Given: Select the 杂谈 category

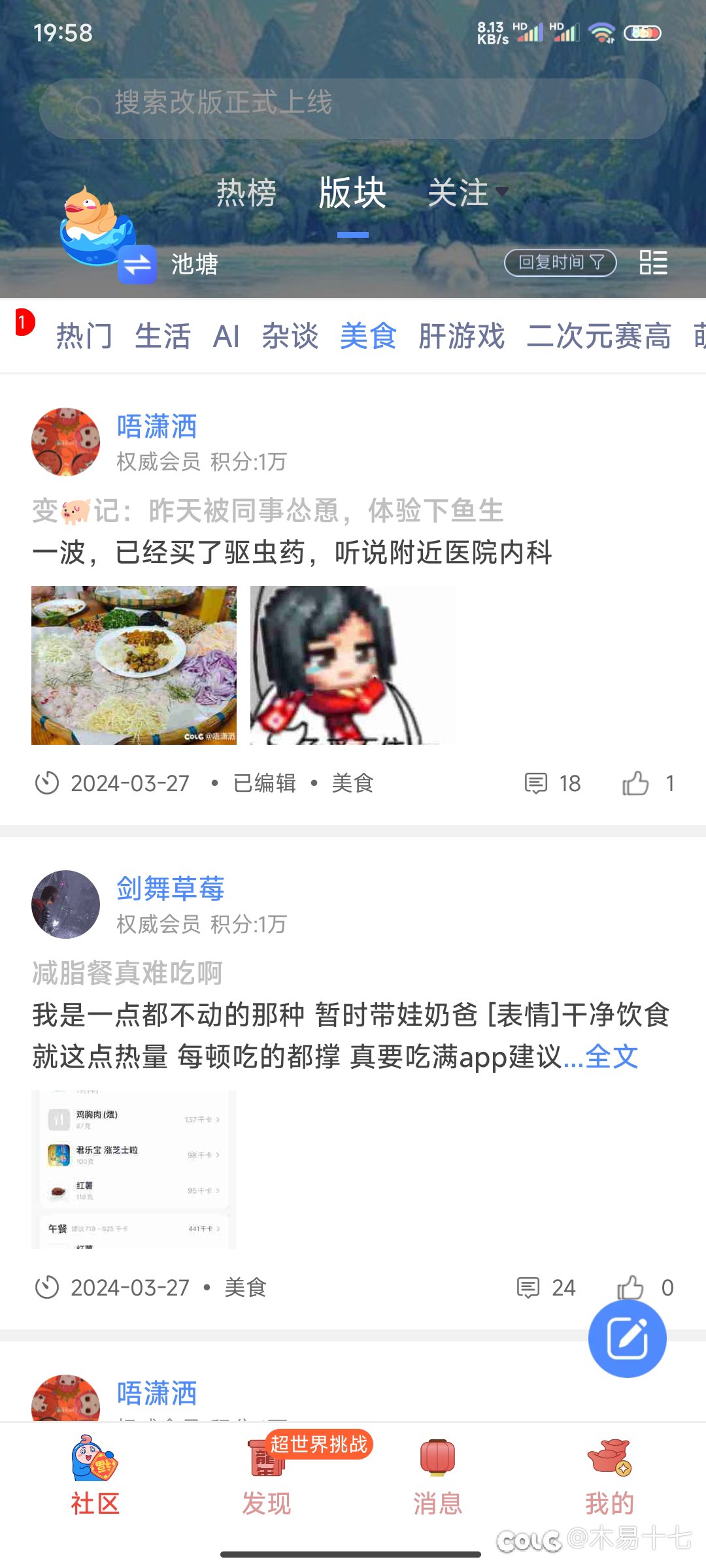Looking at the screenshot, I should coord(290,336).
